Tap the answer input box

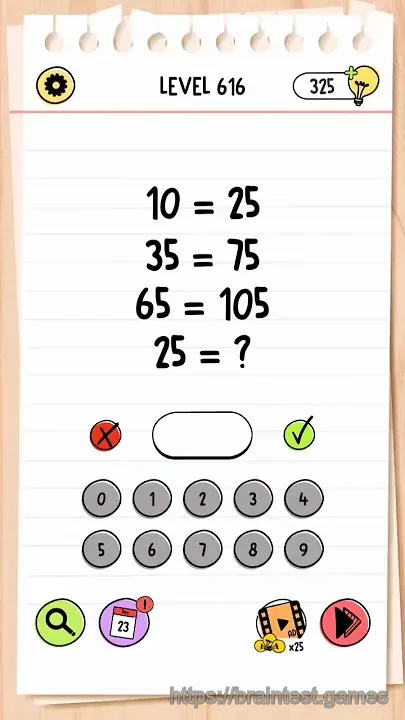point(202,435)
